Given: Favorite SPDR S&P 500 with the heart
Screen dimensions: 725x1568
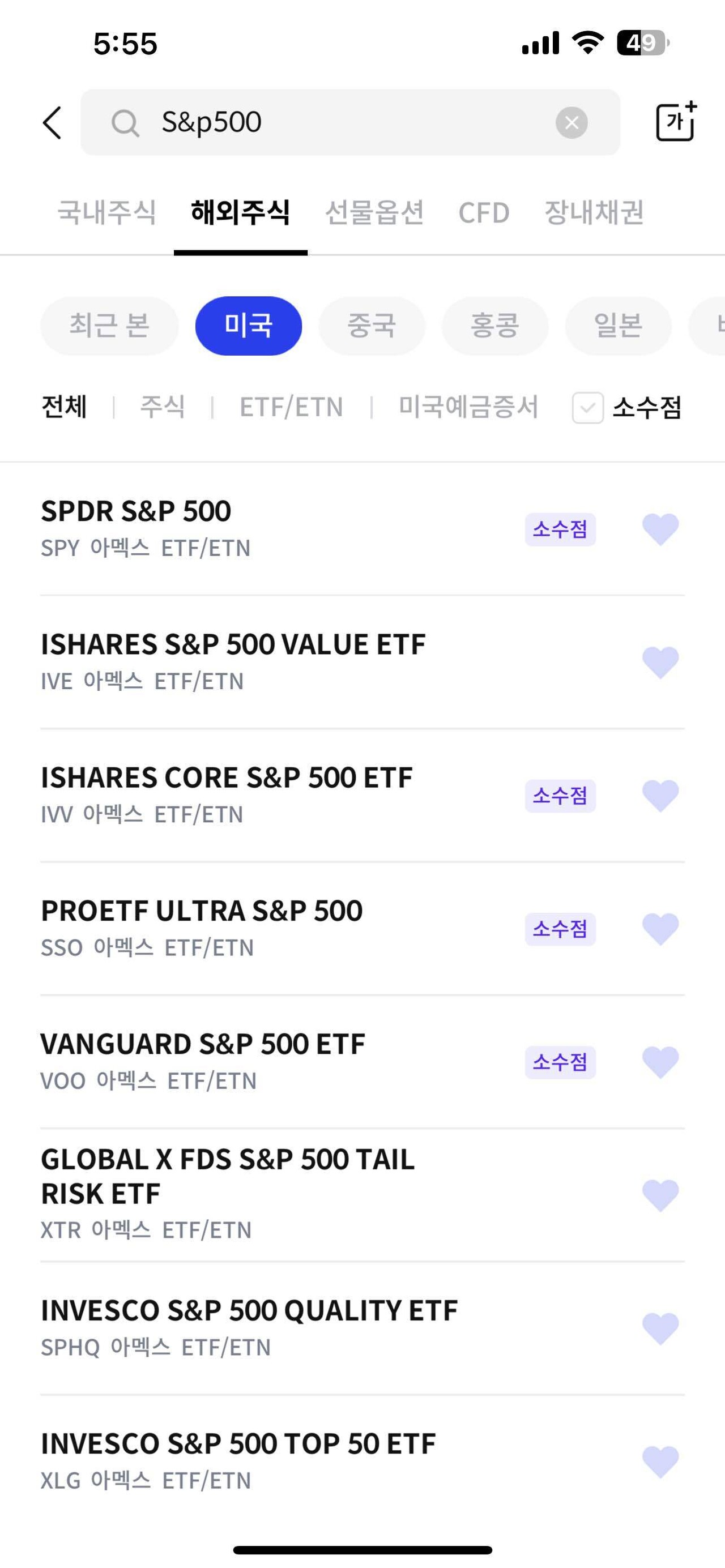Looking at the screenshot, I should tap(660, 528).
